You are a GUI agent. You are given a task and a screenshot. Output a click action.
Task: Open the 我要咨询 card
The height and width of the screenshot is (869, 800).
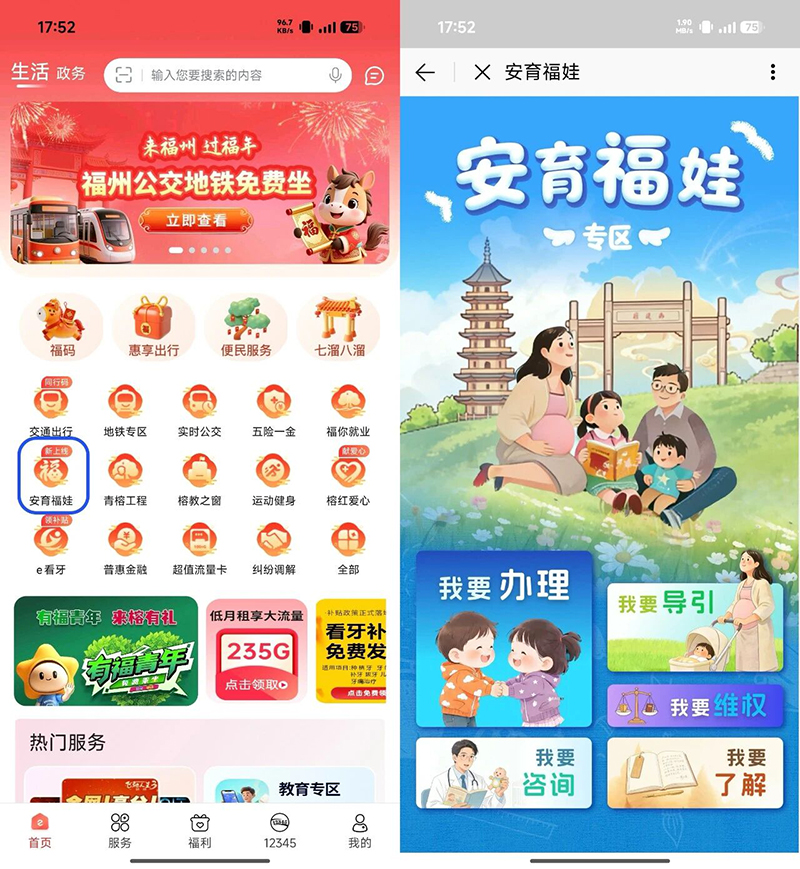[x=504, y=774]
